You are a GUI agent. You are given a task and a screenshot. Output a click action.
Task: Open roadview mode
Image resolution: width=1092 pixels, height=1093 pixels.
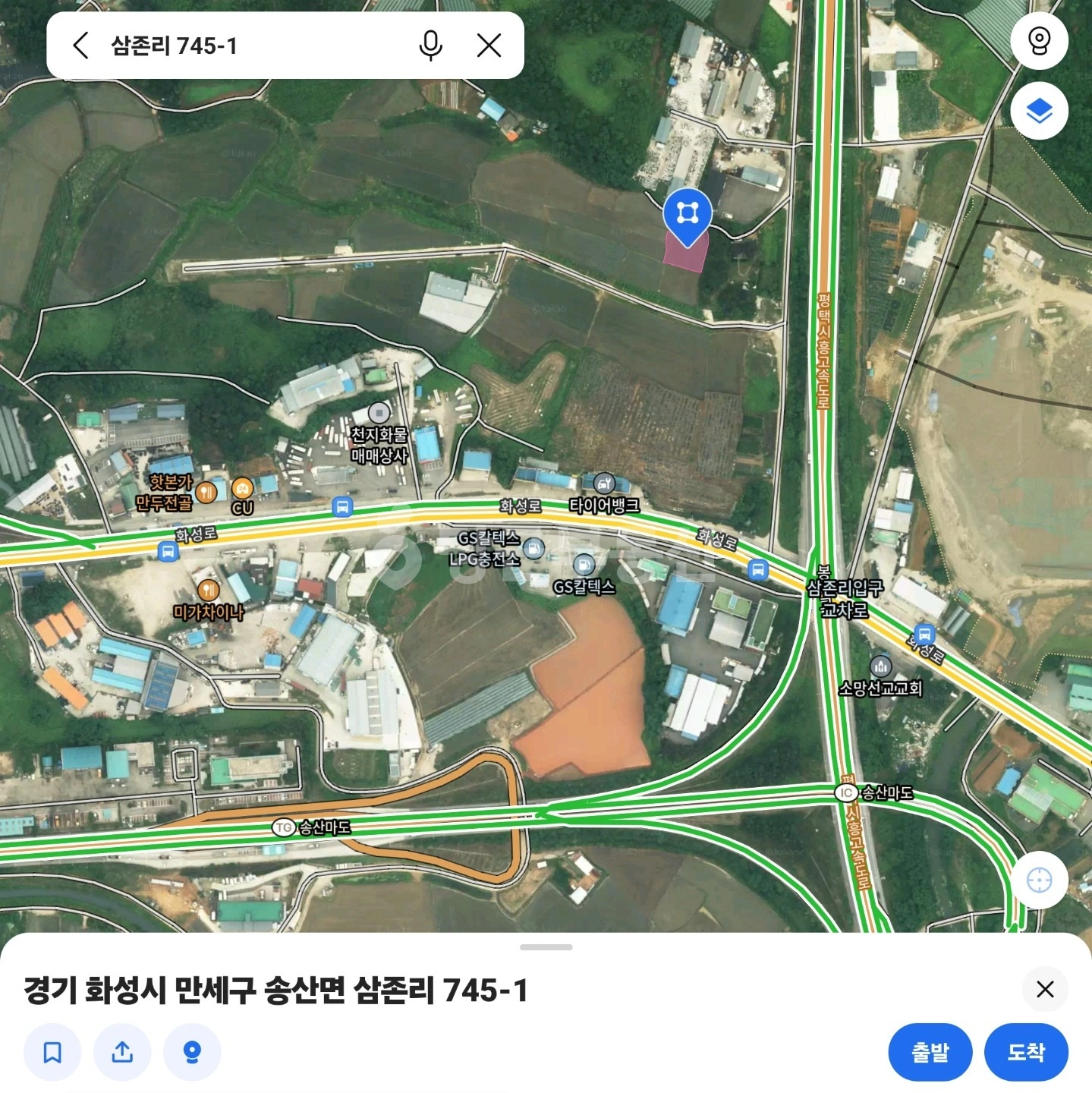(x=1039, y=40)
